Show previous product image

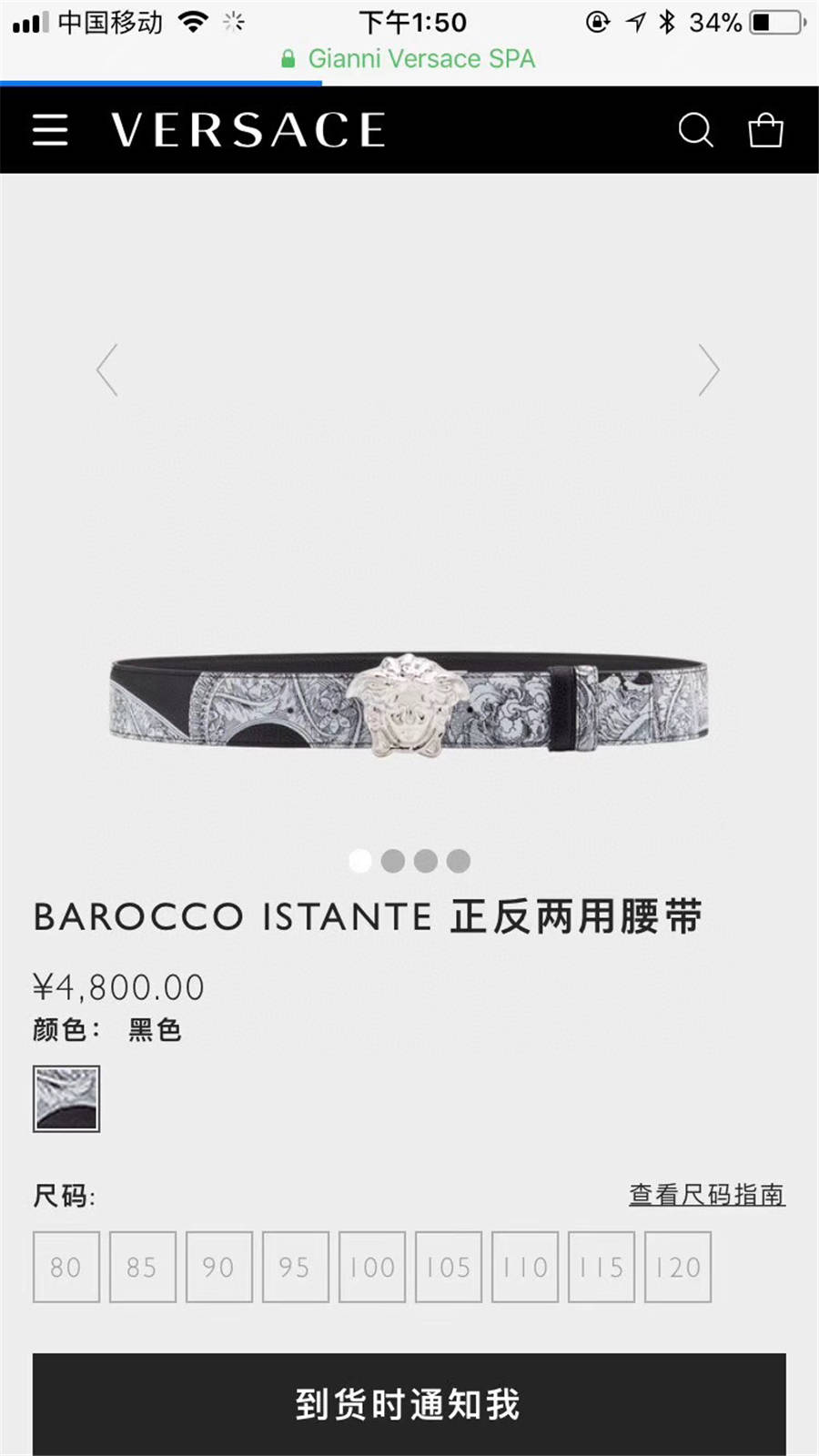pos(107,369)
